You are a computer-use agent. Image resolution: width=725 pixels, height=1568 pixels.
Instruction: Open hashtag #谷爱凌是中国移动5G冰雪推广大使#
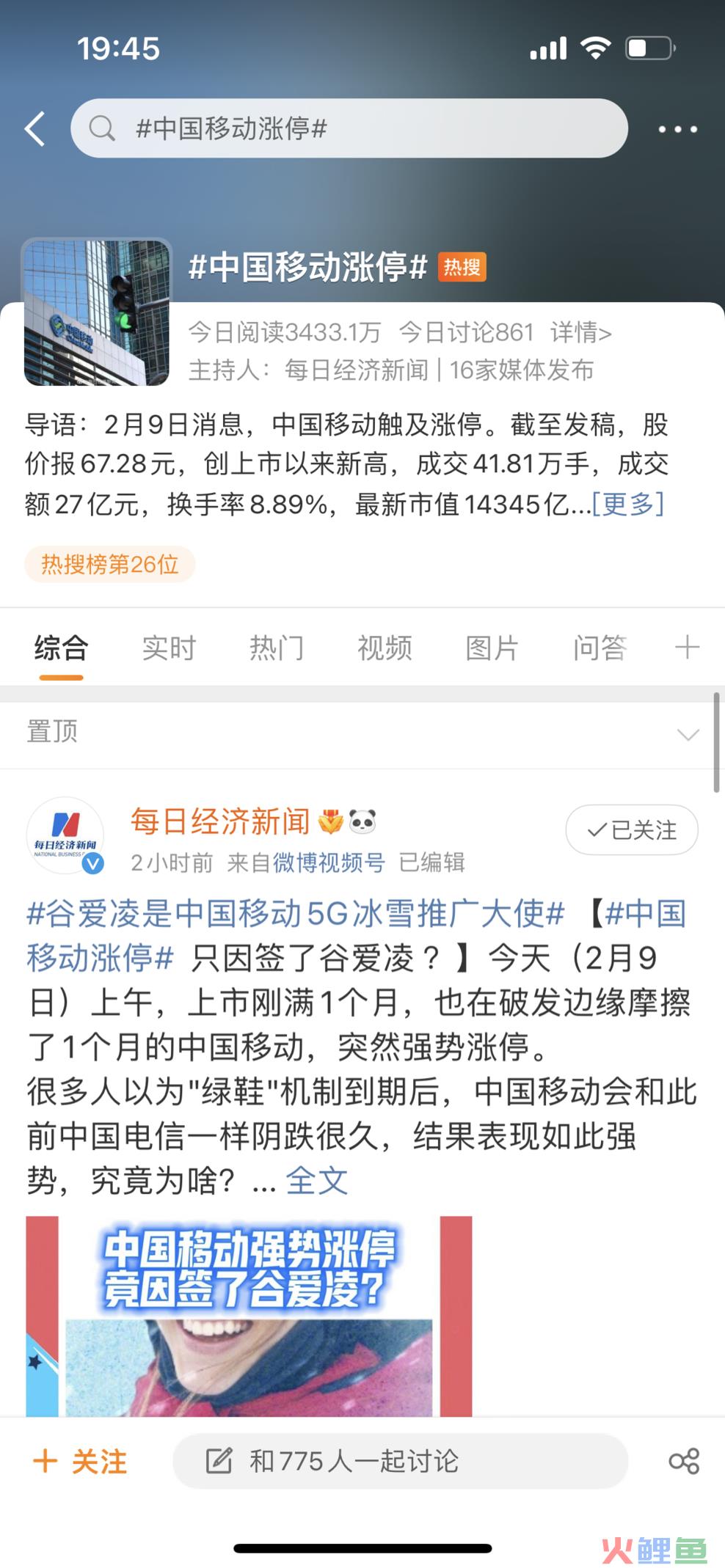click(296, 914)
